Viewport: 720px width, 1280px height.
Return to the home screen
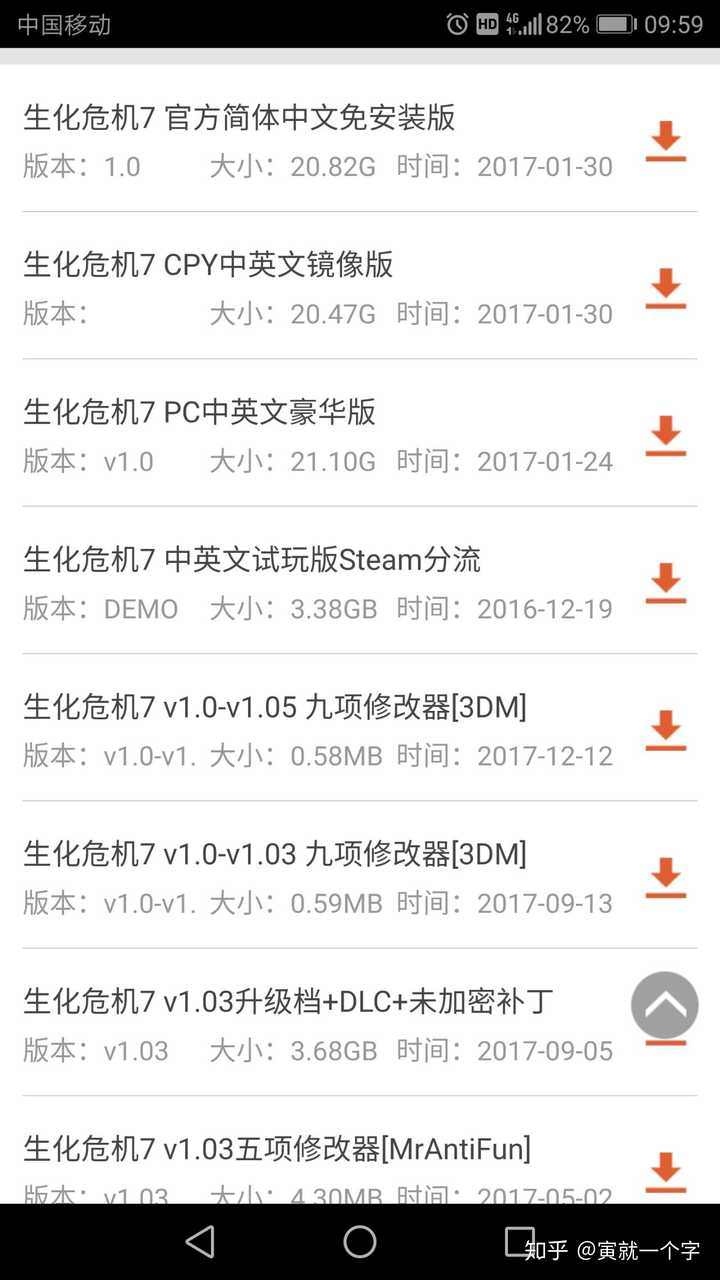tap(360, 1242)
